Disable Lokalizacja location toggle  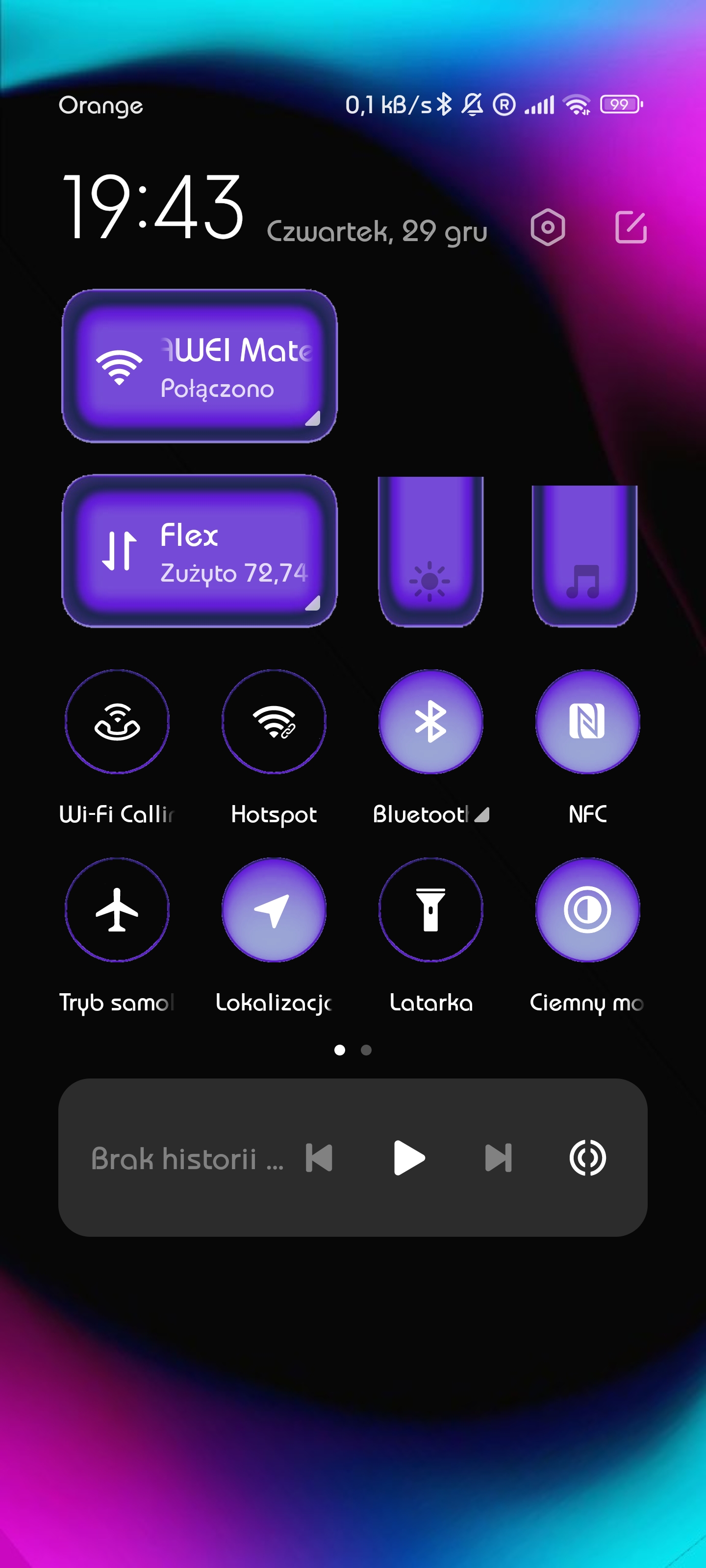274,909
